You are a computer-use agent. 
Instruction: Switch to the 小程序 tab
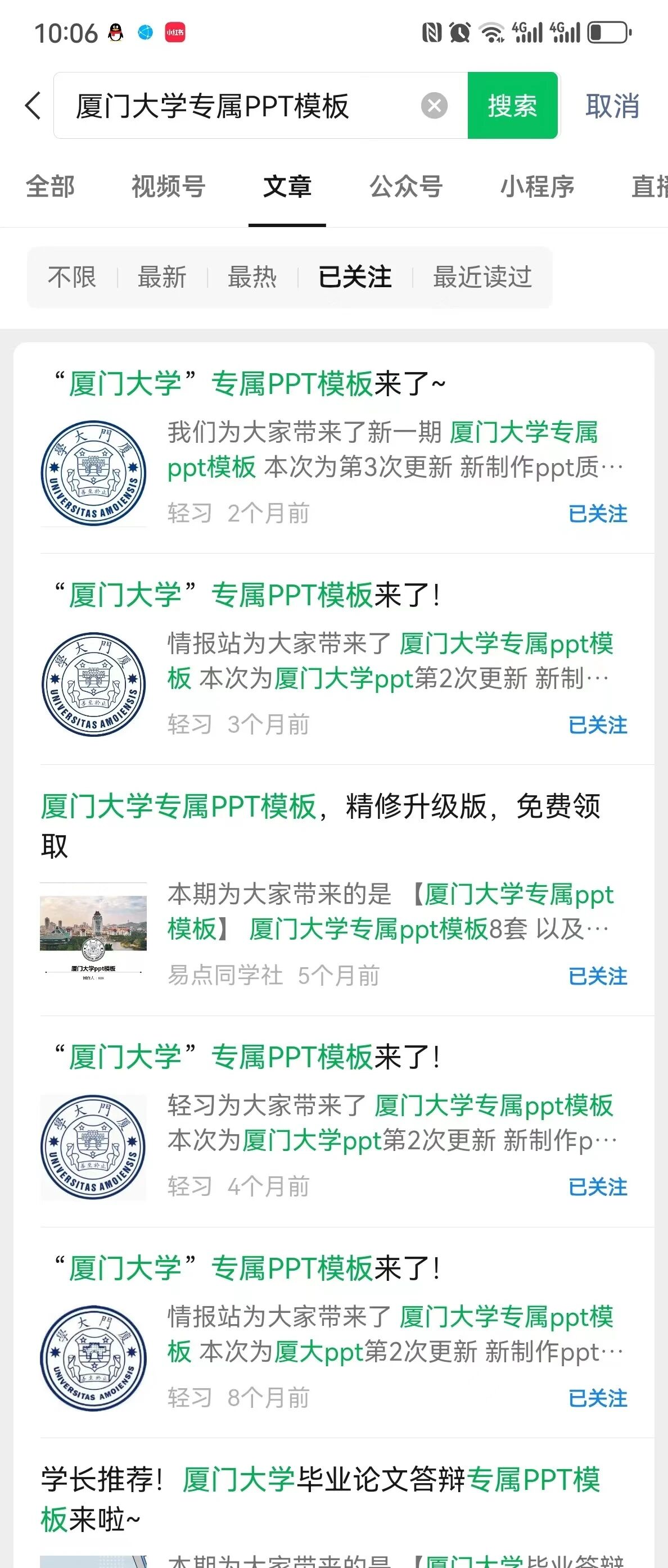[537, 186]
